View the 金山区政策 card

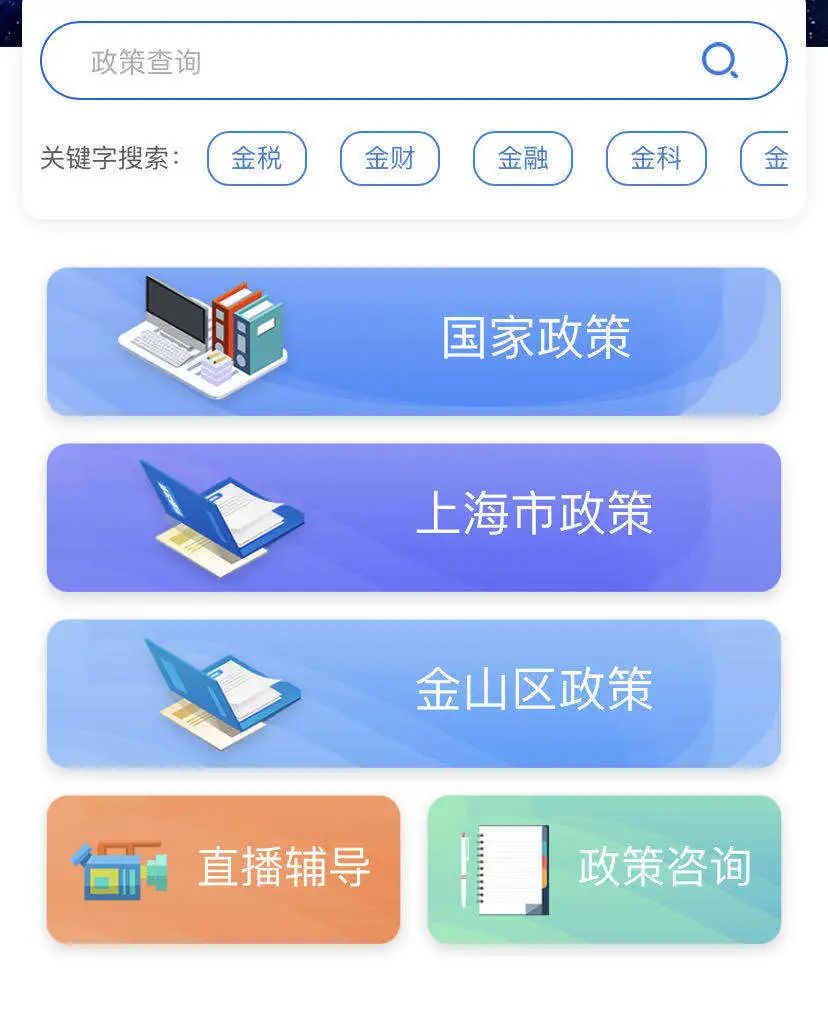tap(414, 693)
